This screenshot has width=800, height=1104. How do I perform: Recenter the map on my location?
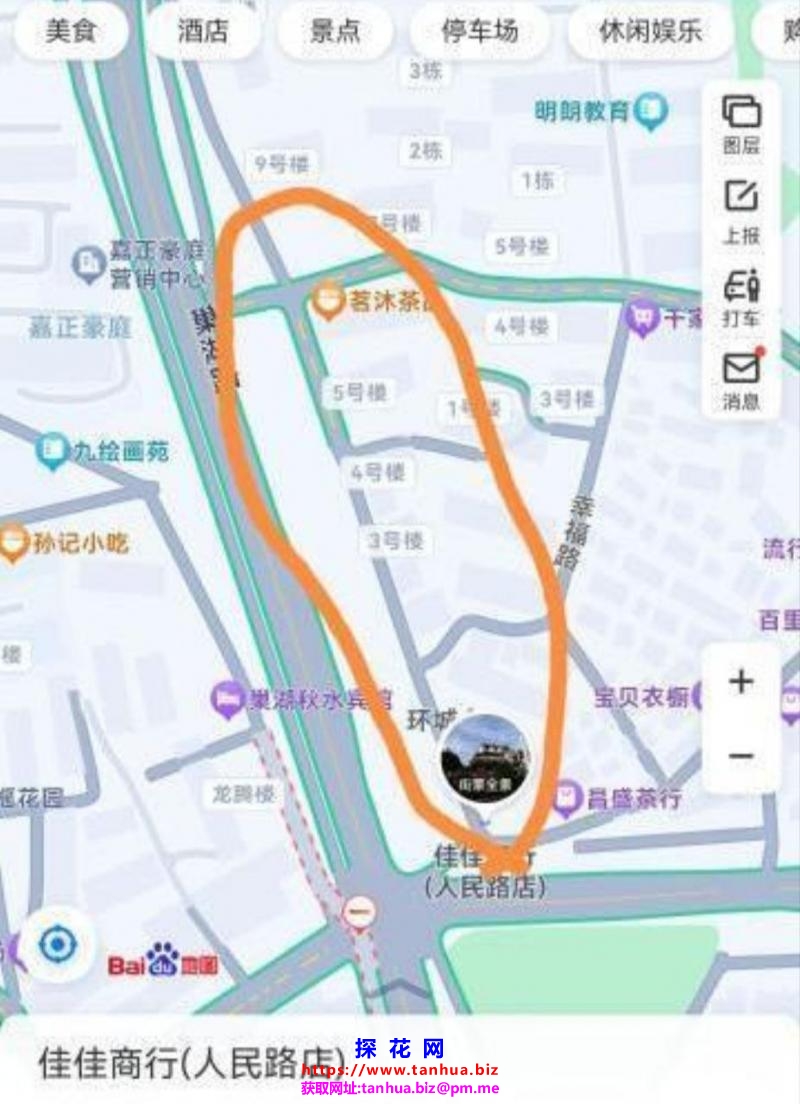point(57,943)
